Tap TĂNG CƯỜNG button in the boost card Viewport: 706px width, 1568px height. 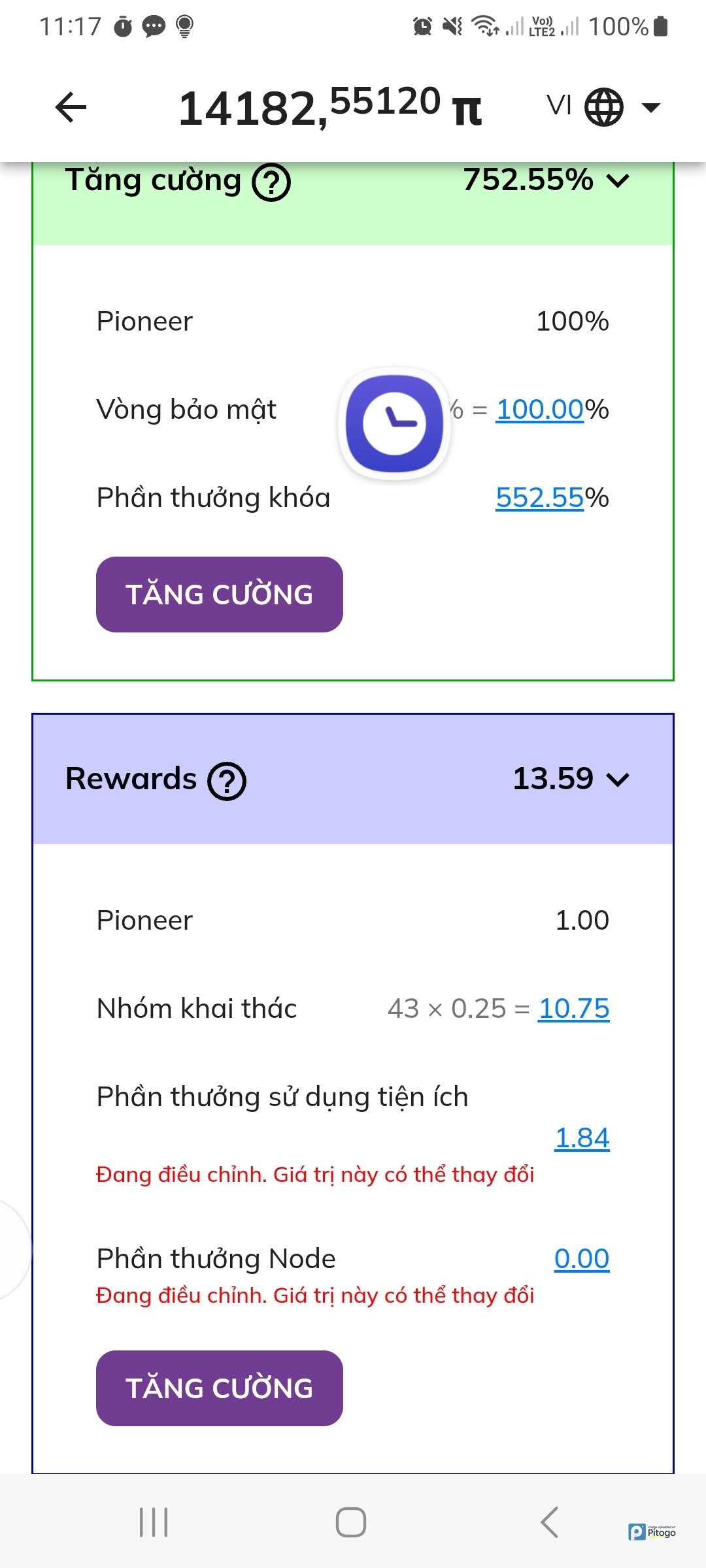(220, 595)
